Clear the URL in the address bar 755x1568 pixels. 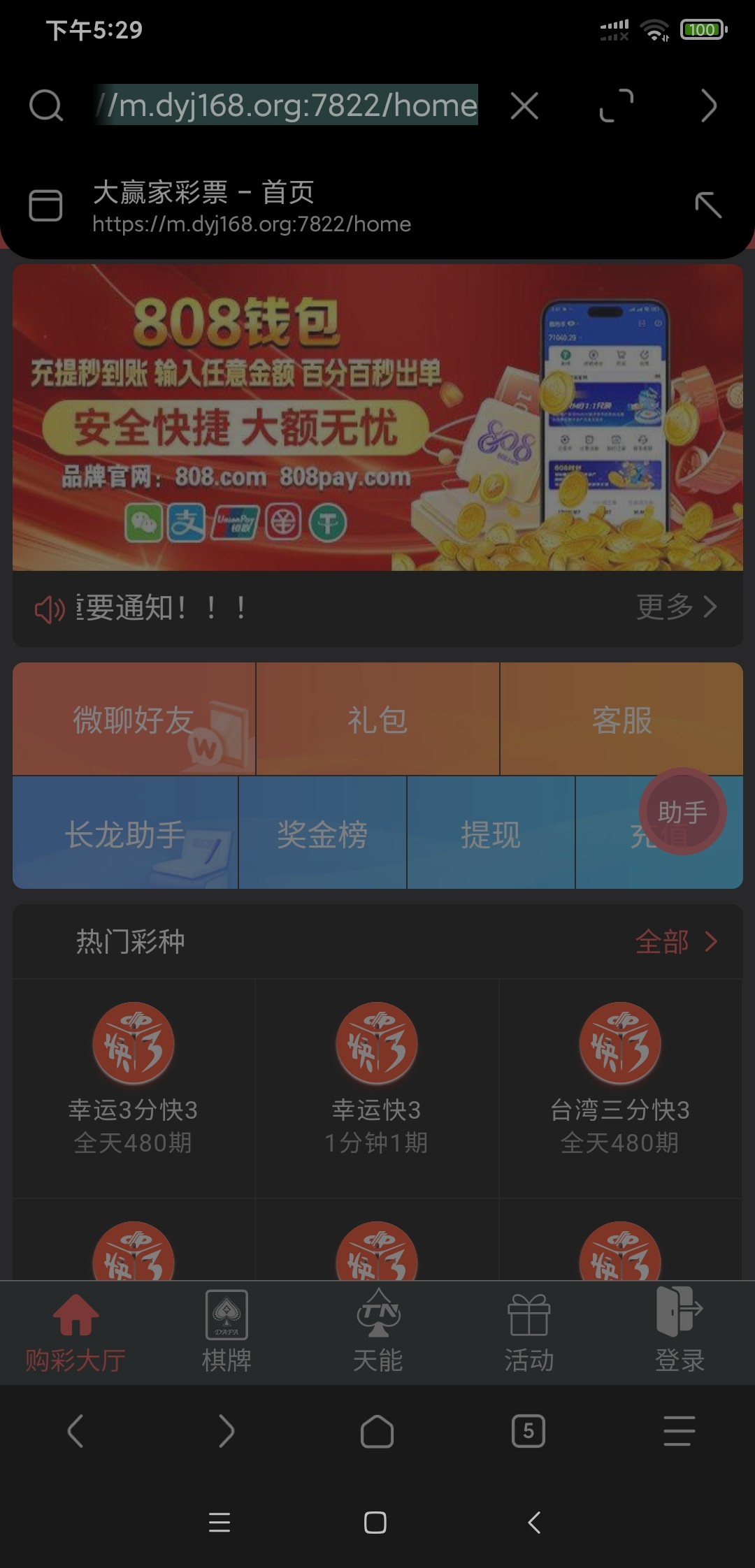(524, 107)
